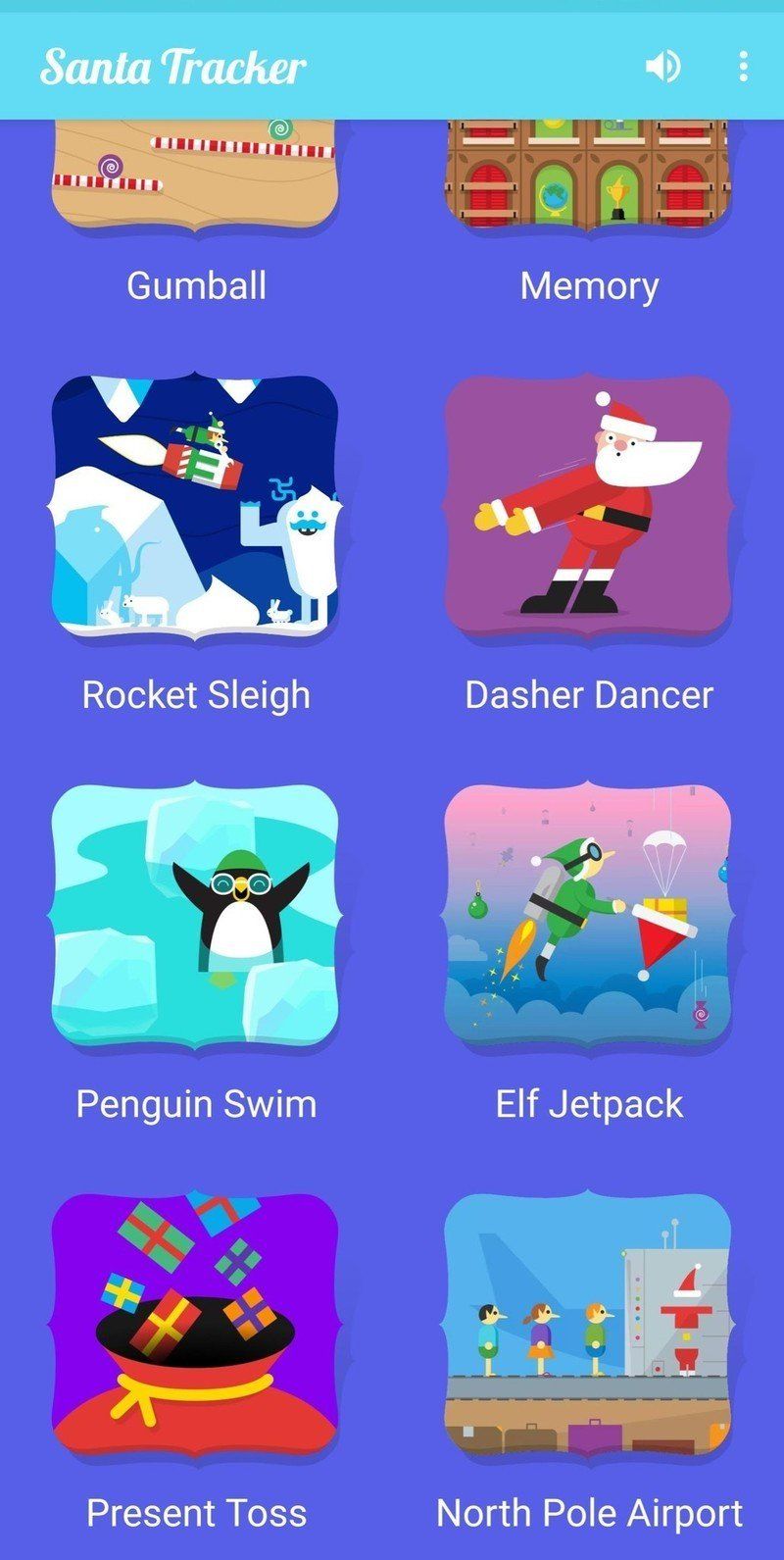Launch the Gumball game icon
The height and width of the screenshot is (1560, 784).
pyautogui.click(x=195, y=176)
